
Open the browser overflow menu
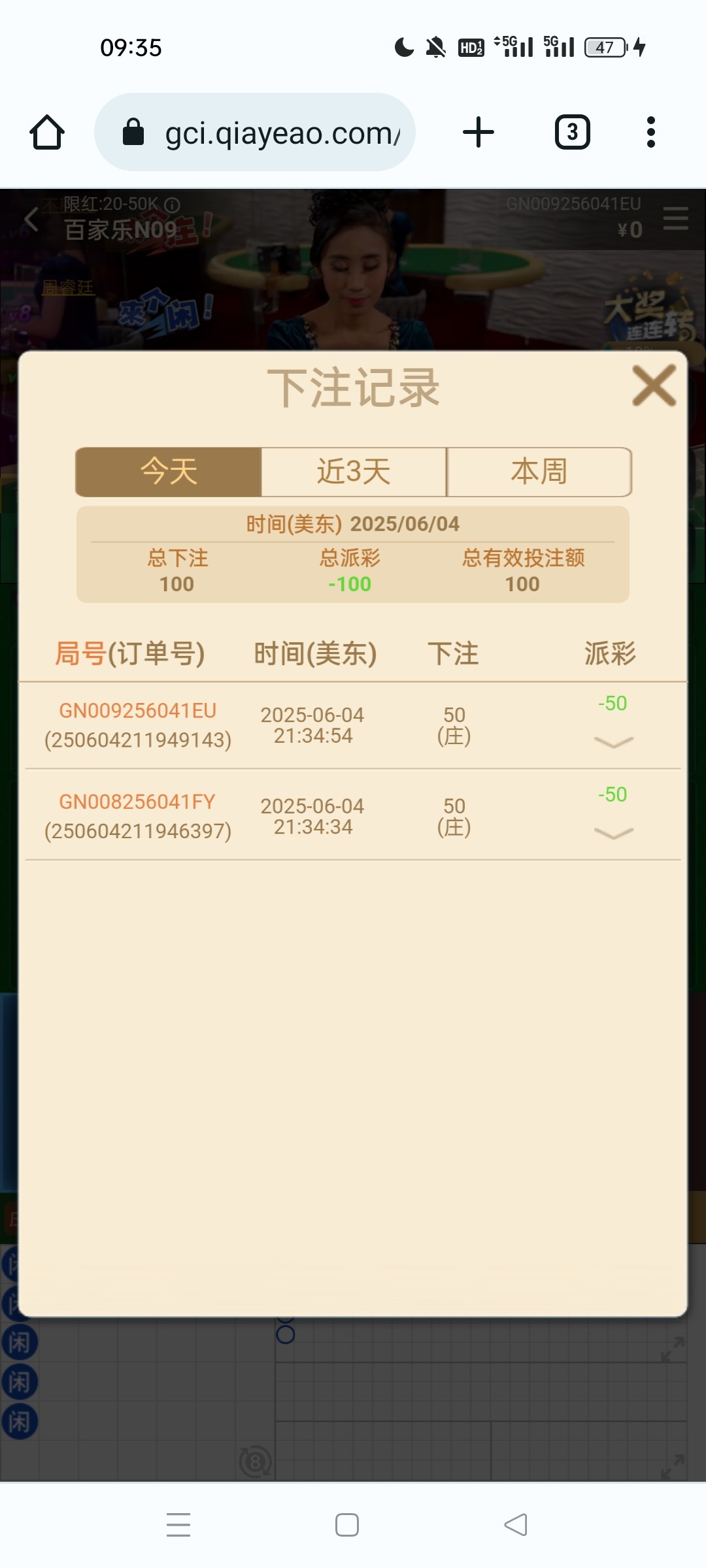[x=650, y=133]
